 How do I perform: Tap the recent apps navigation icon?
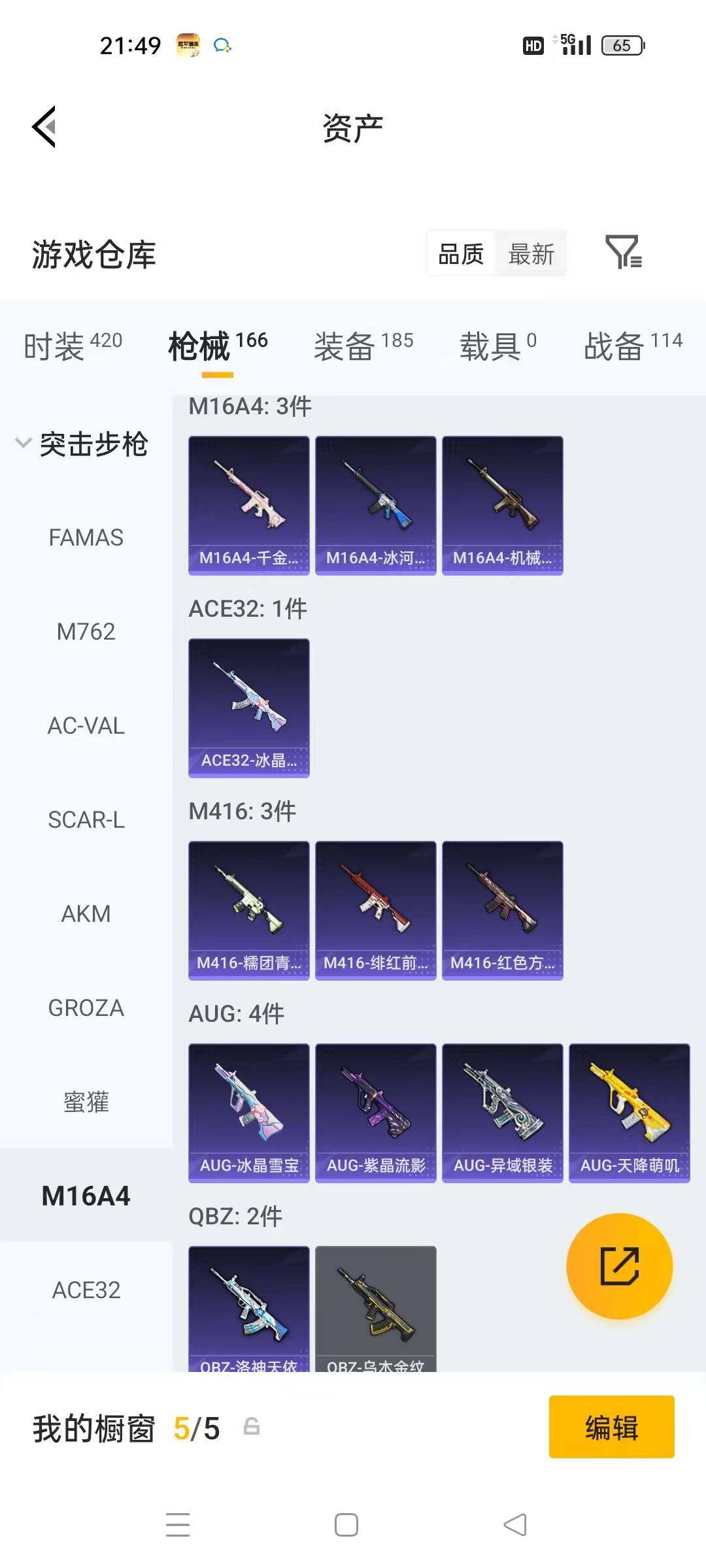176,1526
